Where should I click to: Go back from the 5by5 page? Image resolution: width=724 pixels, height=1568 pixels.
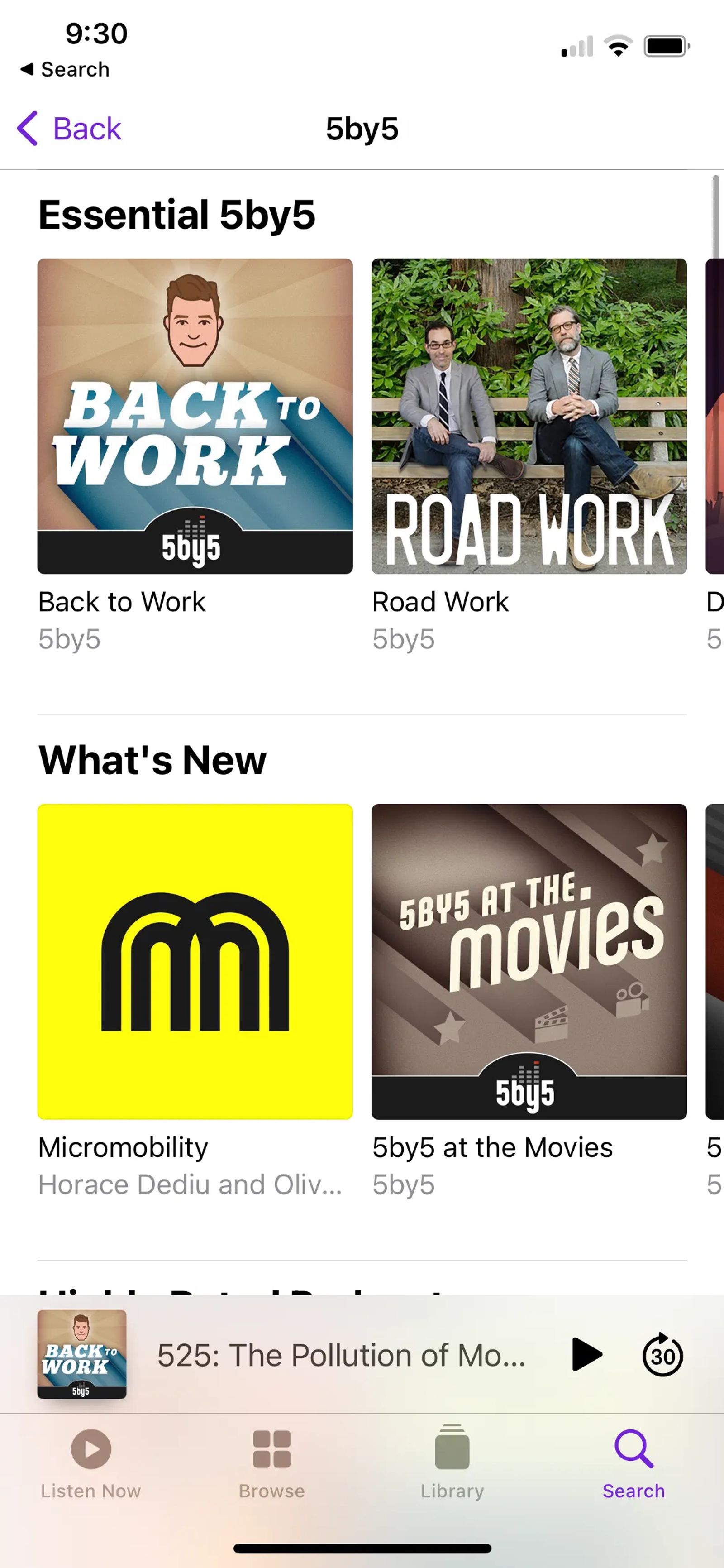coord(69,129)
